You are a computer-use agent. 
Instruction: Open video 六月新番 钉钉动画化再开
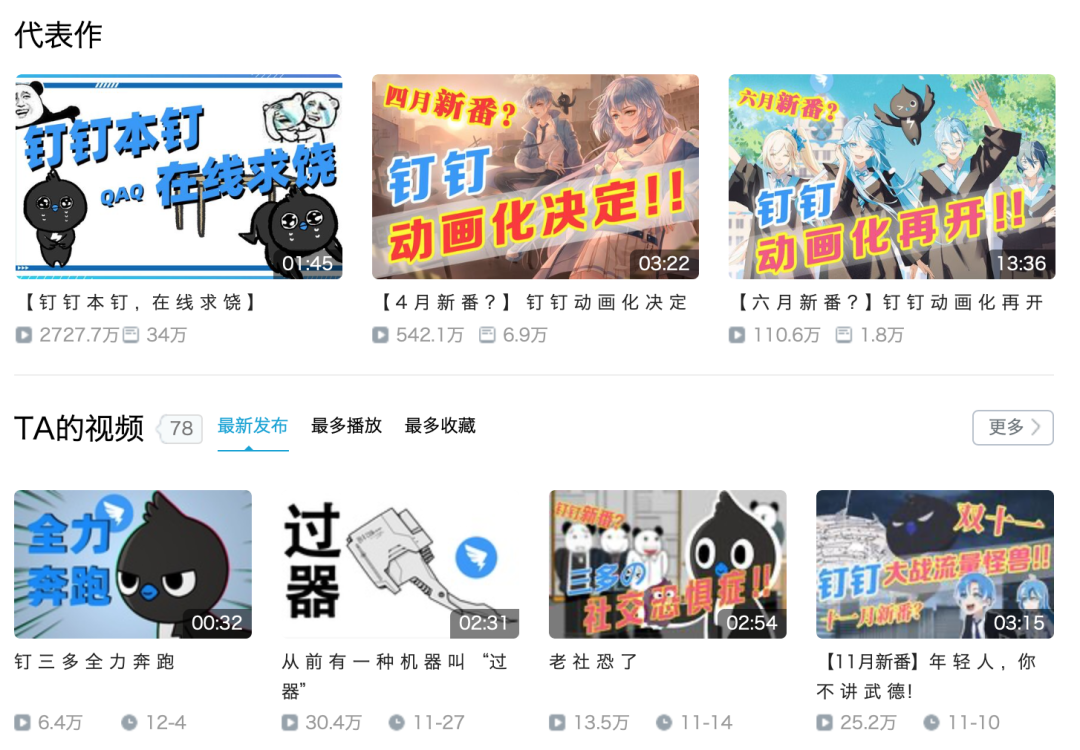tap(891, 177)
